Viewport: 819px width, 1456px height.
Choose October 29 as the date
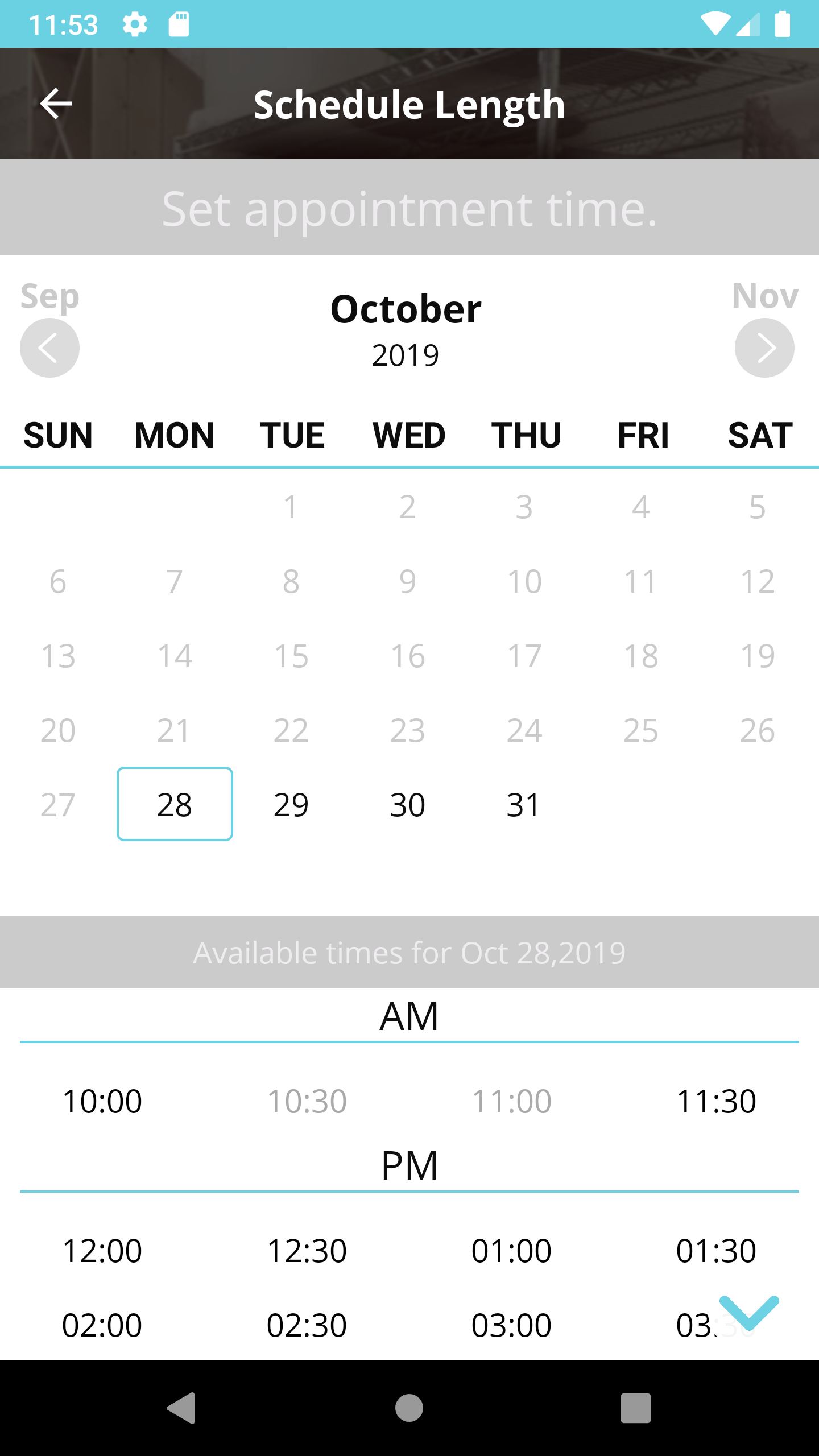(x=291, y=804)
